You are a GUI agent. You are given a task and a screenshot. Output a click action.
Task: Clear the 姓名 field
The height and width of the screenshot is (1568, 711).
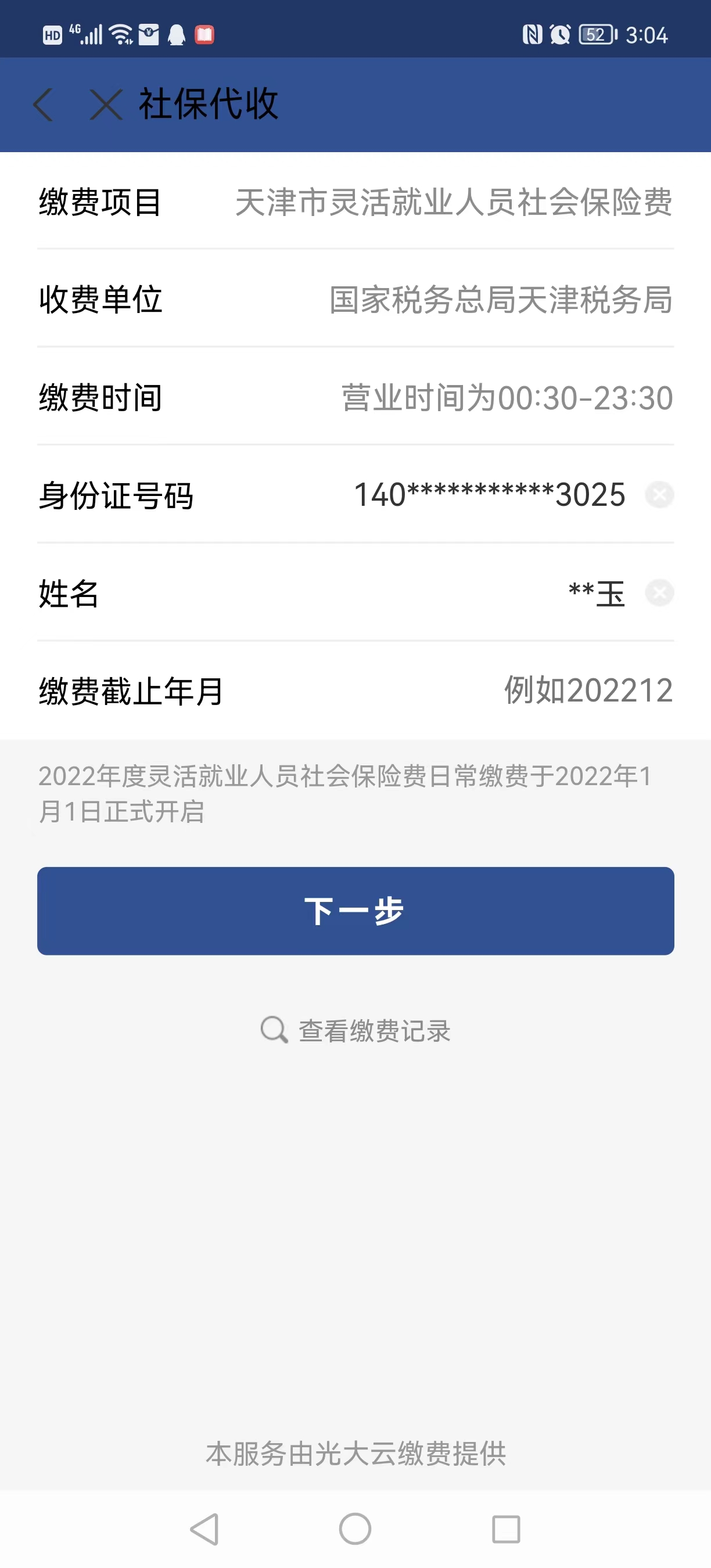[659, 593]
